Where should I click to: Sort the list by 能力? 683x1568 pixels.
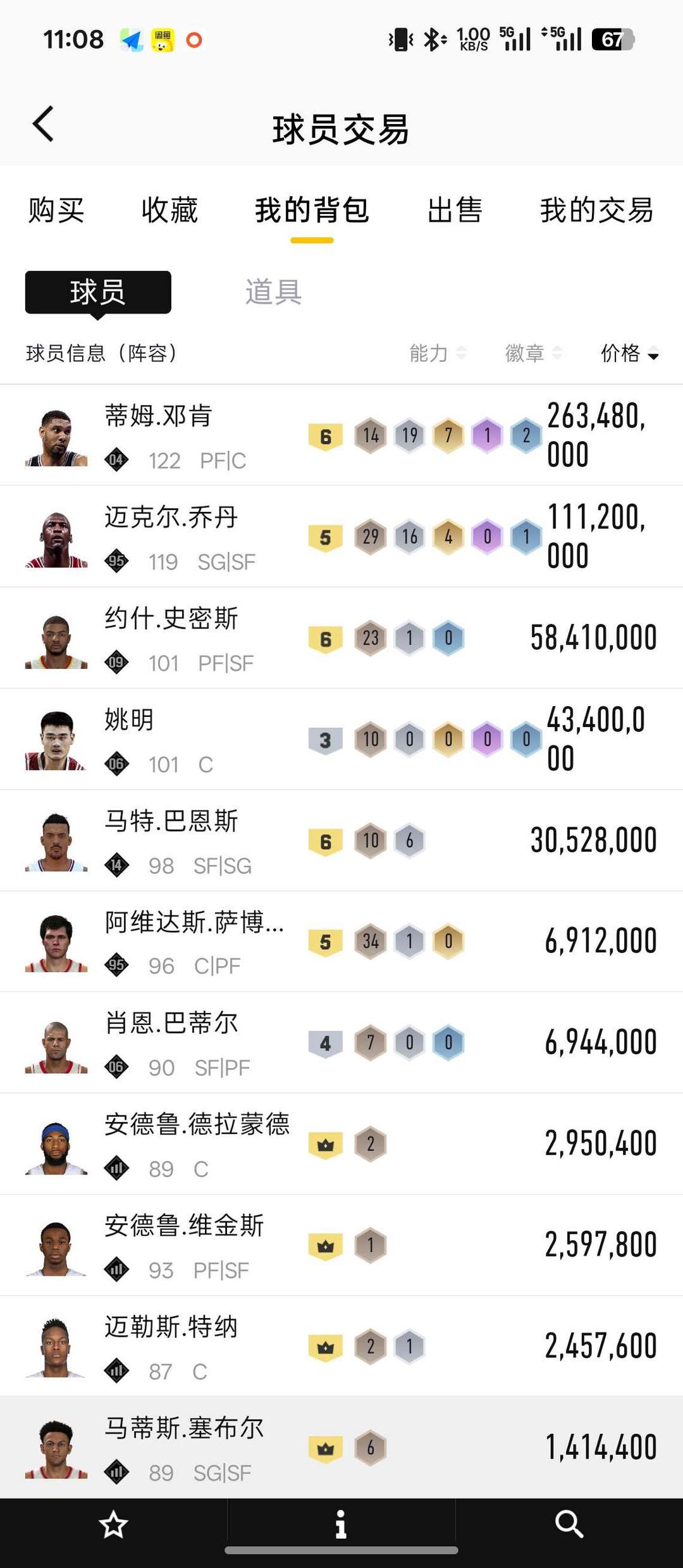(438, 352)
